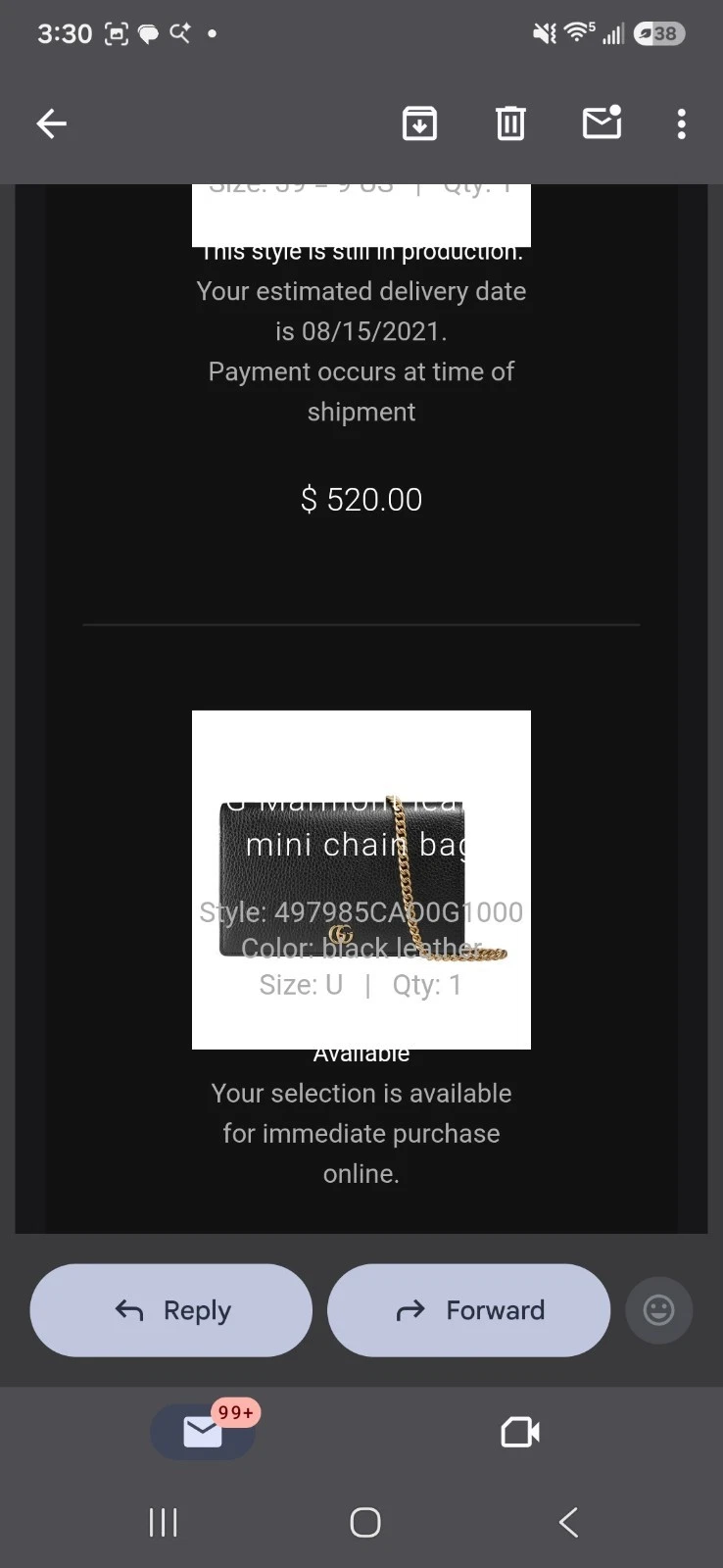
Task: Go back to the inbox
Action: tap(52, 123)
